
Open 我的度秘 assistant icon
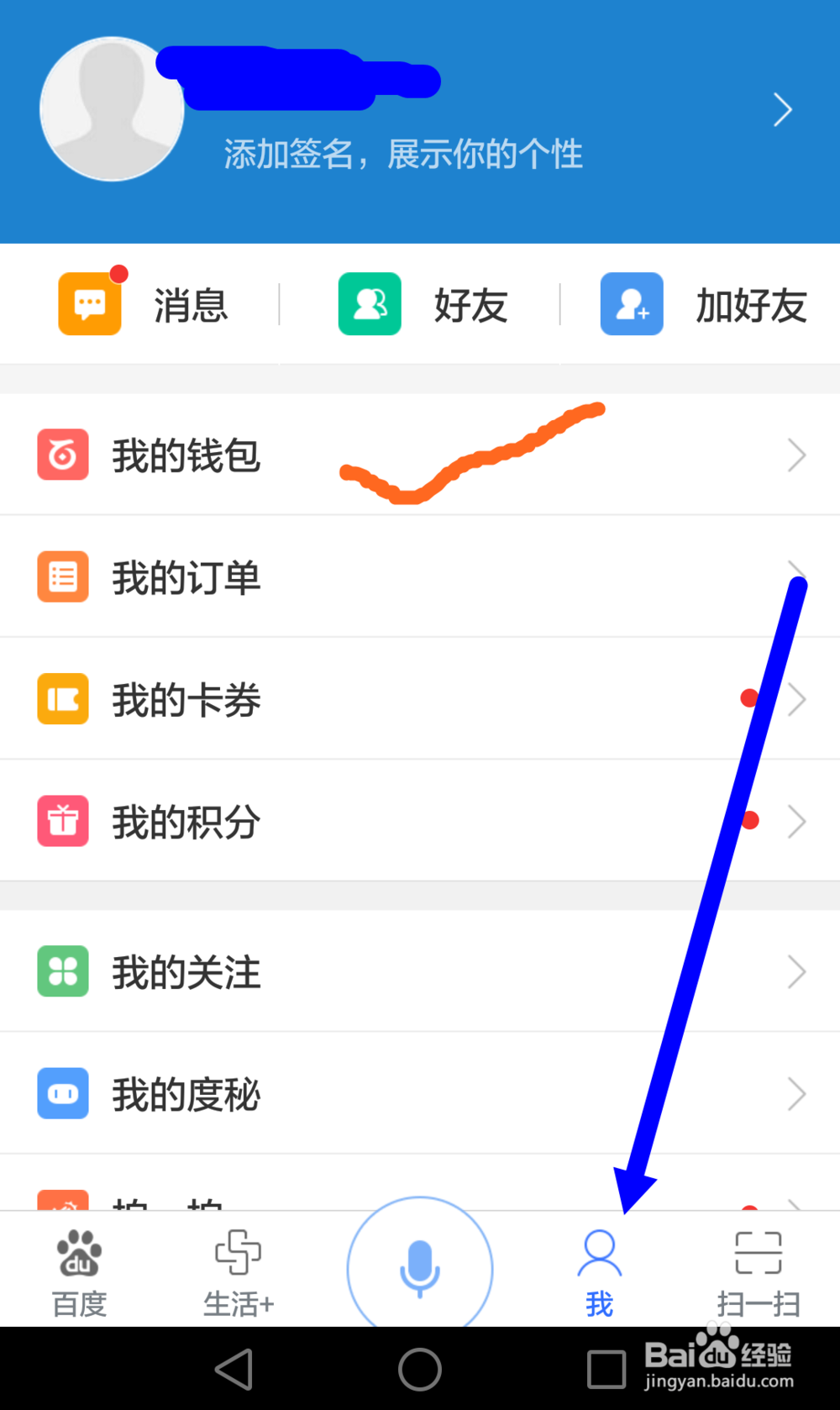coord(62,1093)
